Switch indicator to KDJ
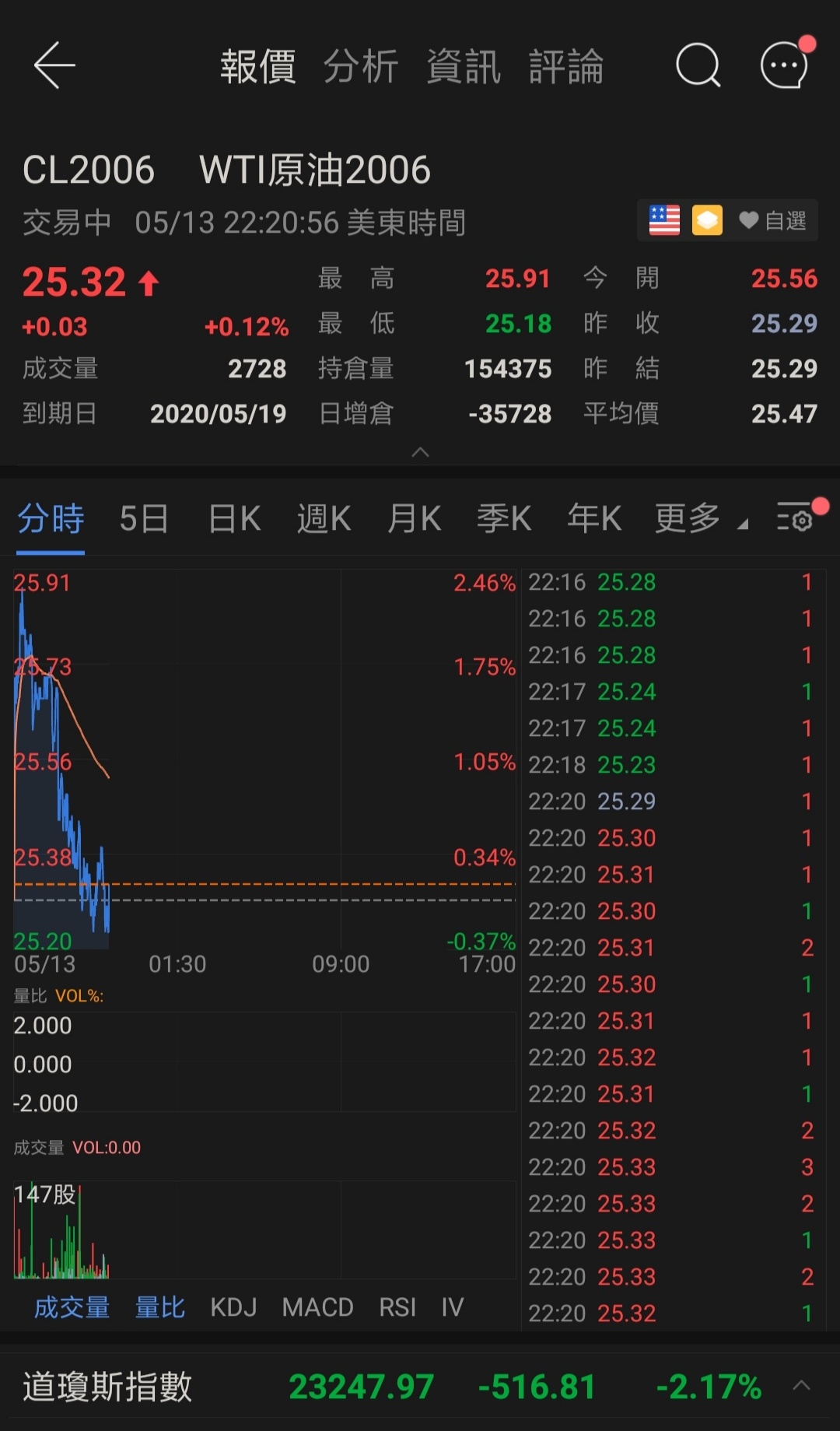Image resolution: width=840 pixels, height=1431 pixels. [233, 1307]
